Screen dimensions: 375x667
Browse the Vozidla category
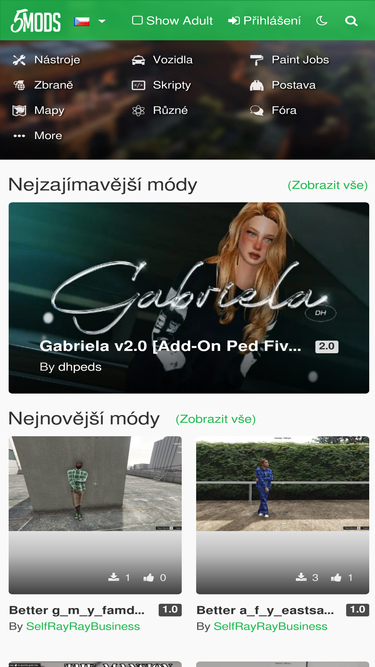point(162,60)
